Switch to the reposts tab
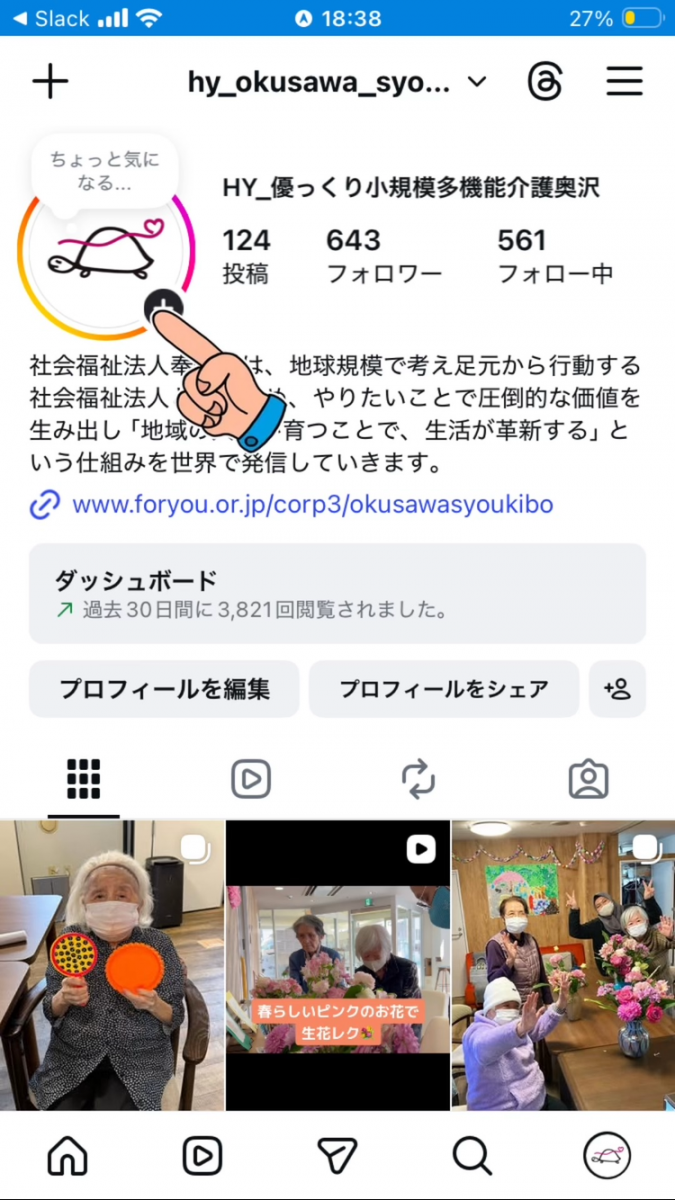This screenshot has height=1200, width=675. point(419,778)
